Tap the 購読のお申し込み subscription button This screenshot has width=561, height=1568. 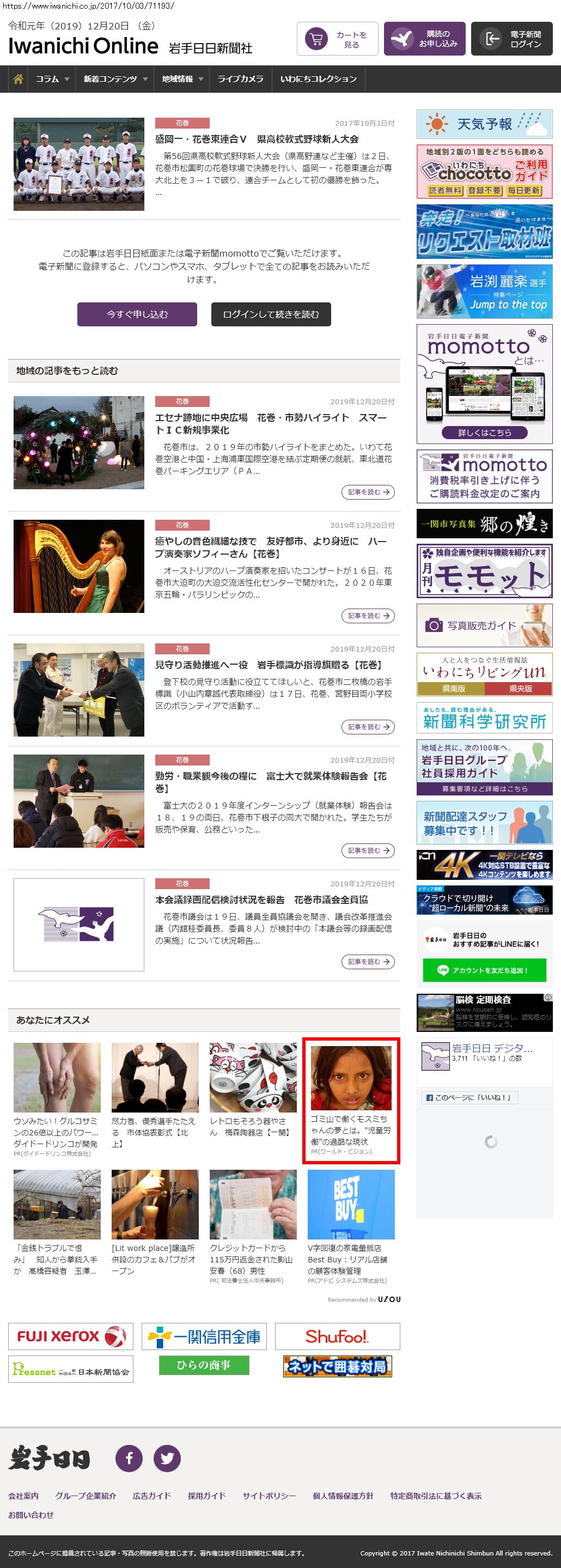click(x=424, y=39)
